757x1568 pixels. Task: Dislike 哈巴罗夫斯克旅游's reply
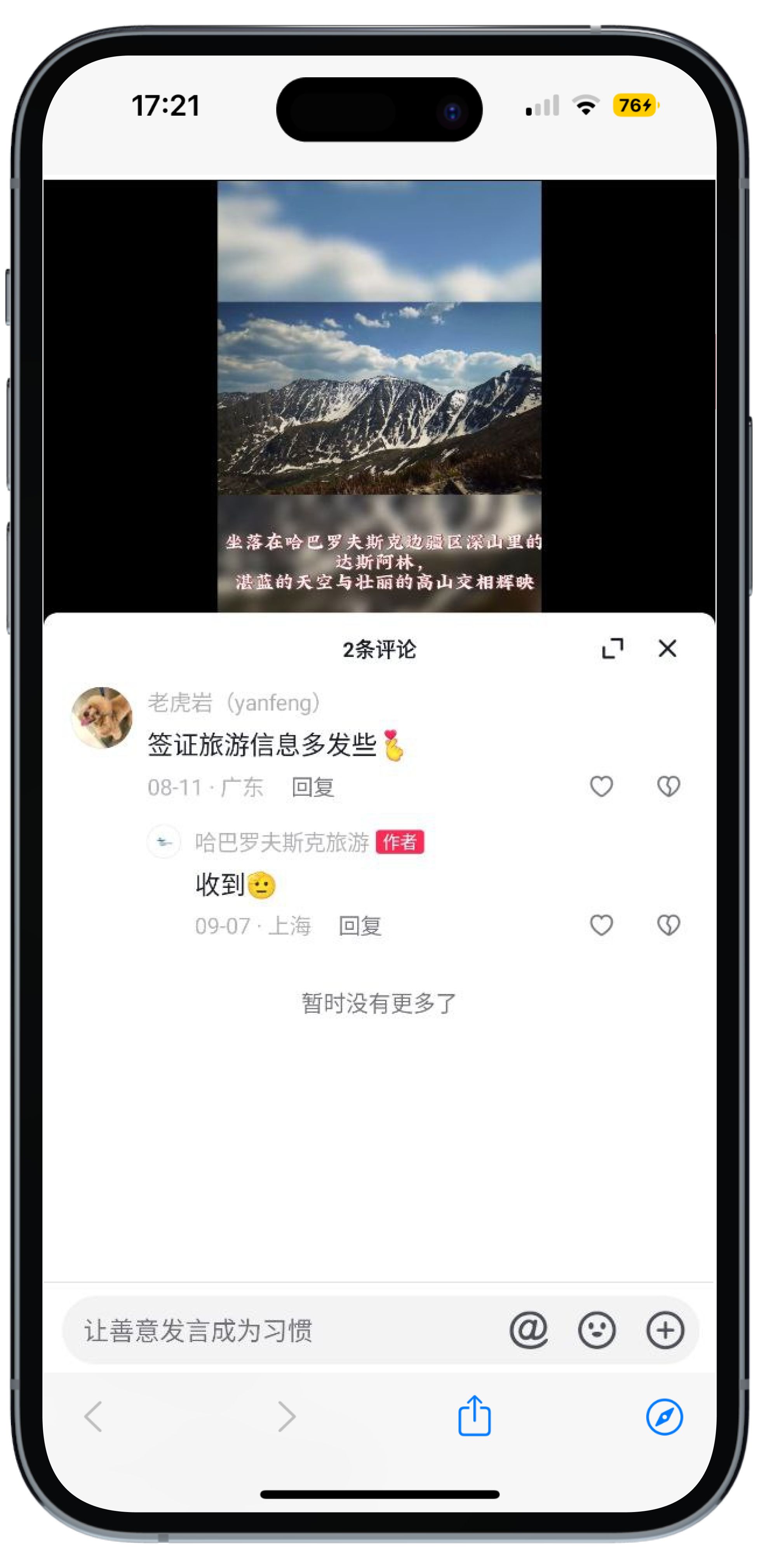click(668, 925)
